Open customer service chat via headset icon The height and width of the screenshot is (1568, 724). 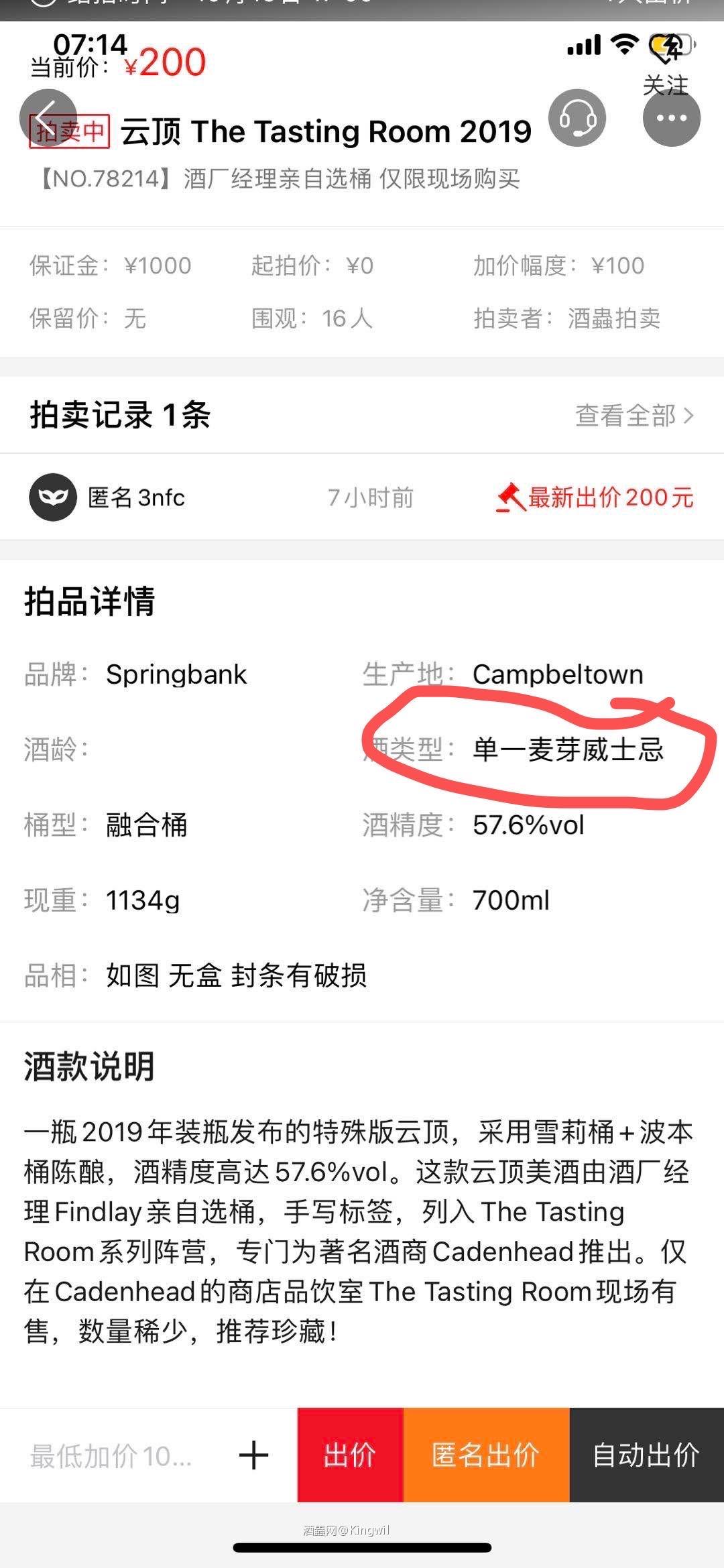(578, 118)
